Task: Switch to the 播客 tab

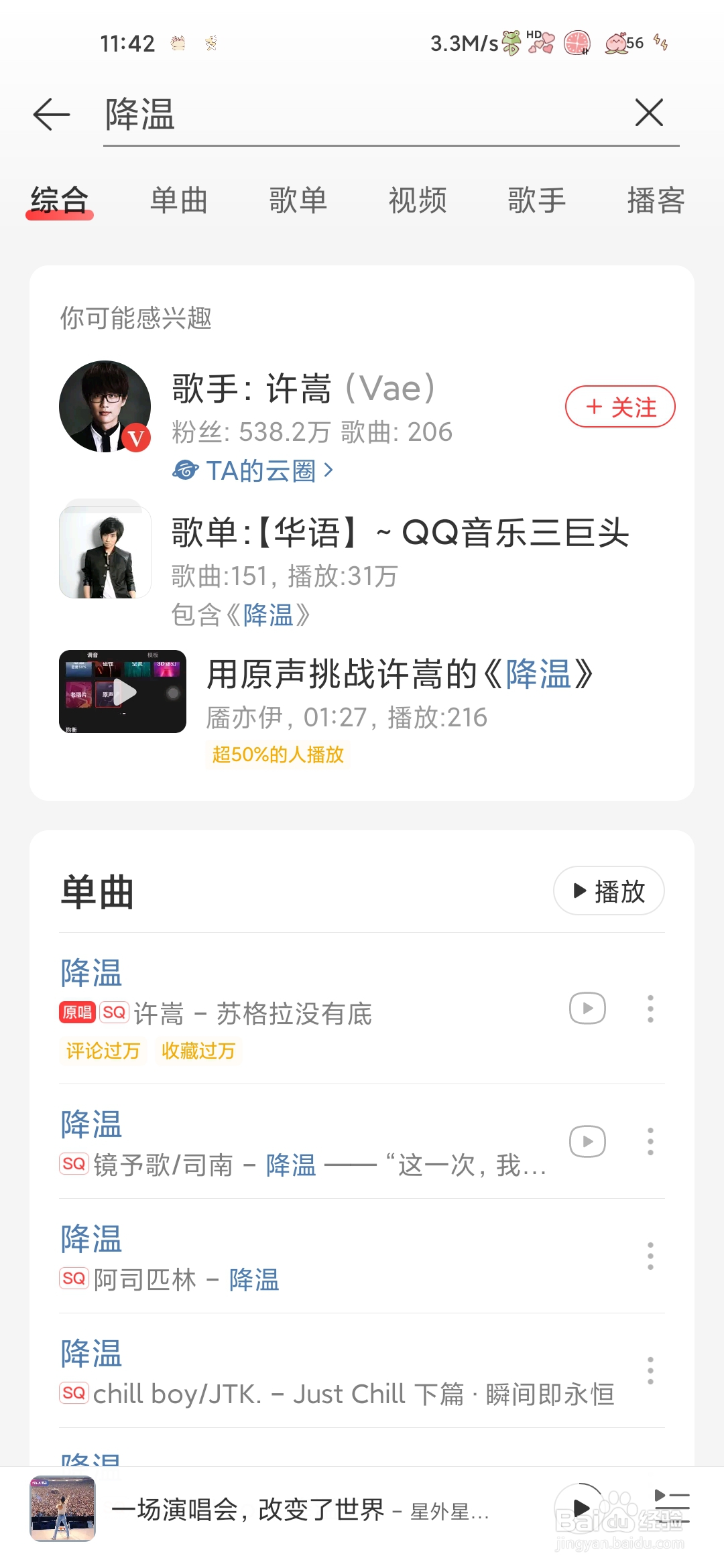Action: (656, 200)
